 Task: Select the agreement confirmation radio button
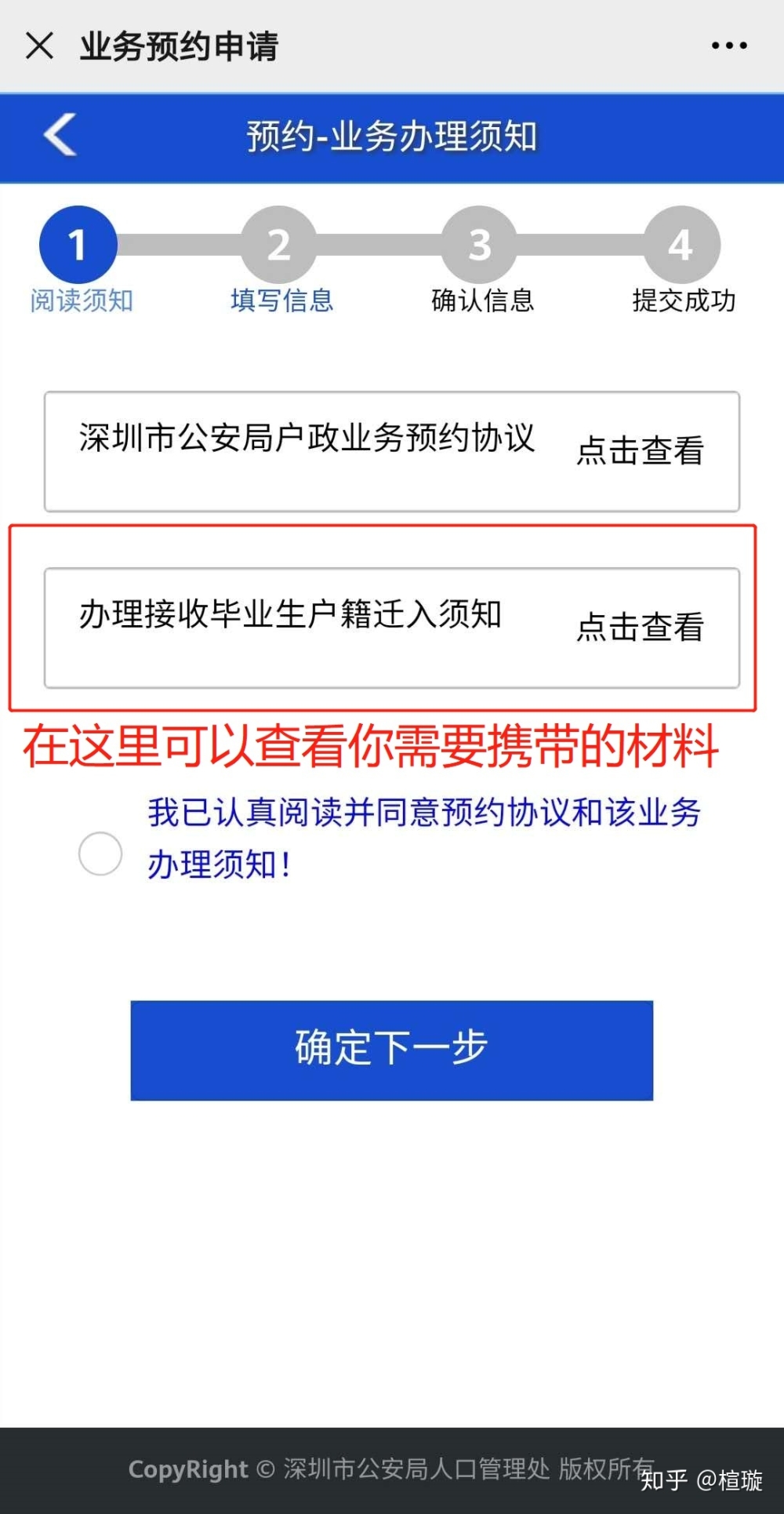click(100, 853)
